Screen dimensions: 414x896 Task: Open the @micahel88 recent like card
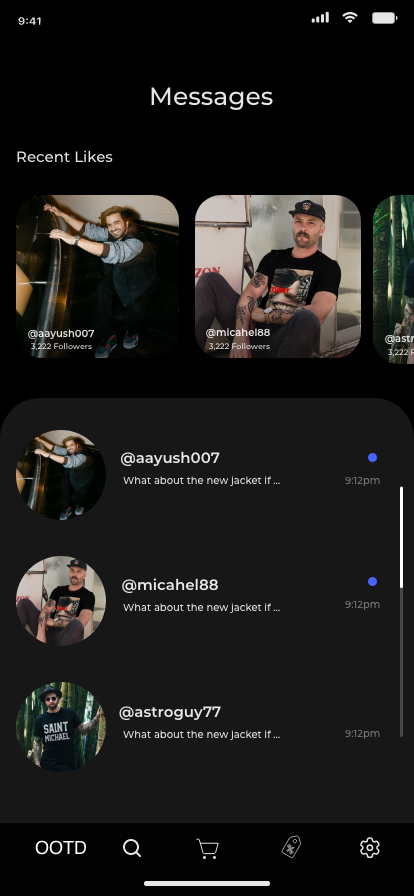click(278, 277)
